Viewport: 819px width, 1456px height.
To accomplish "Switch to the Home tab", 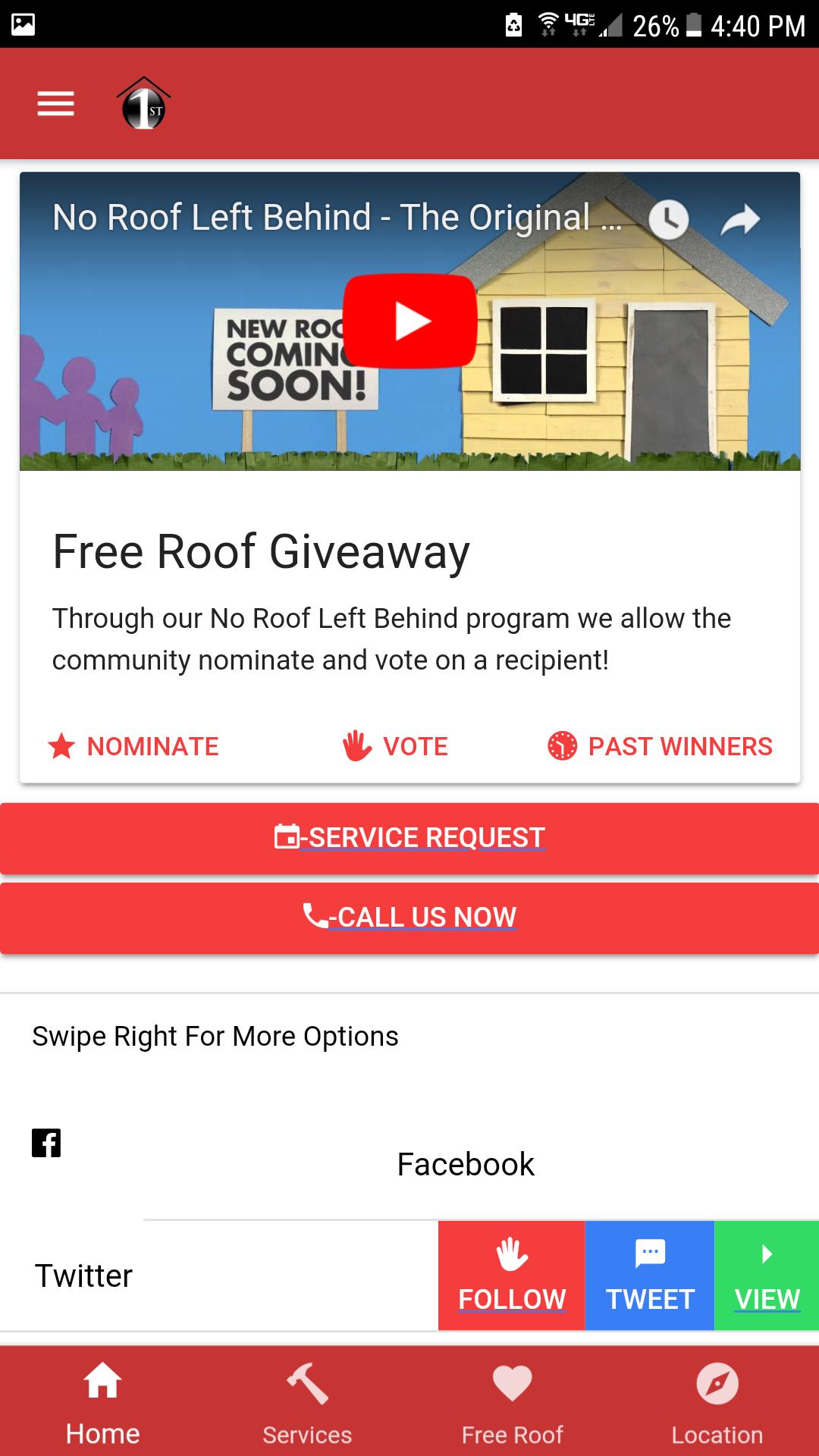I will (x=102, y=1401).
